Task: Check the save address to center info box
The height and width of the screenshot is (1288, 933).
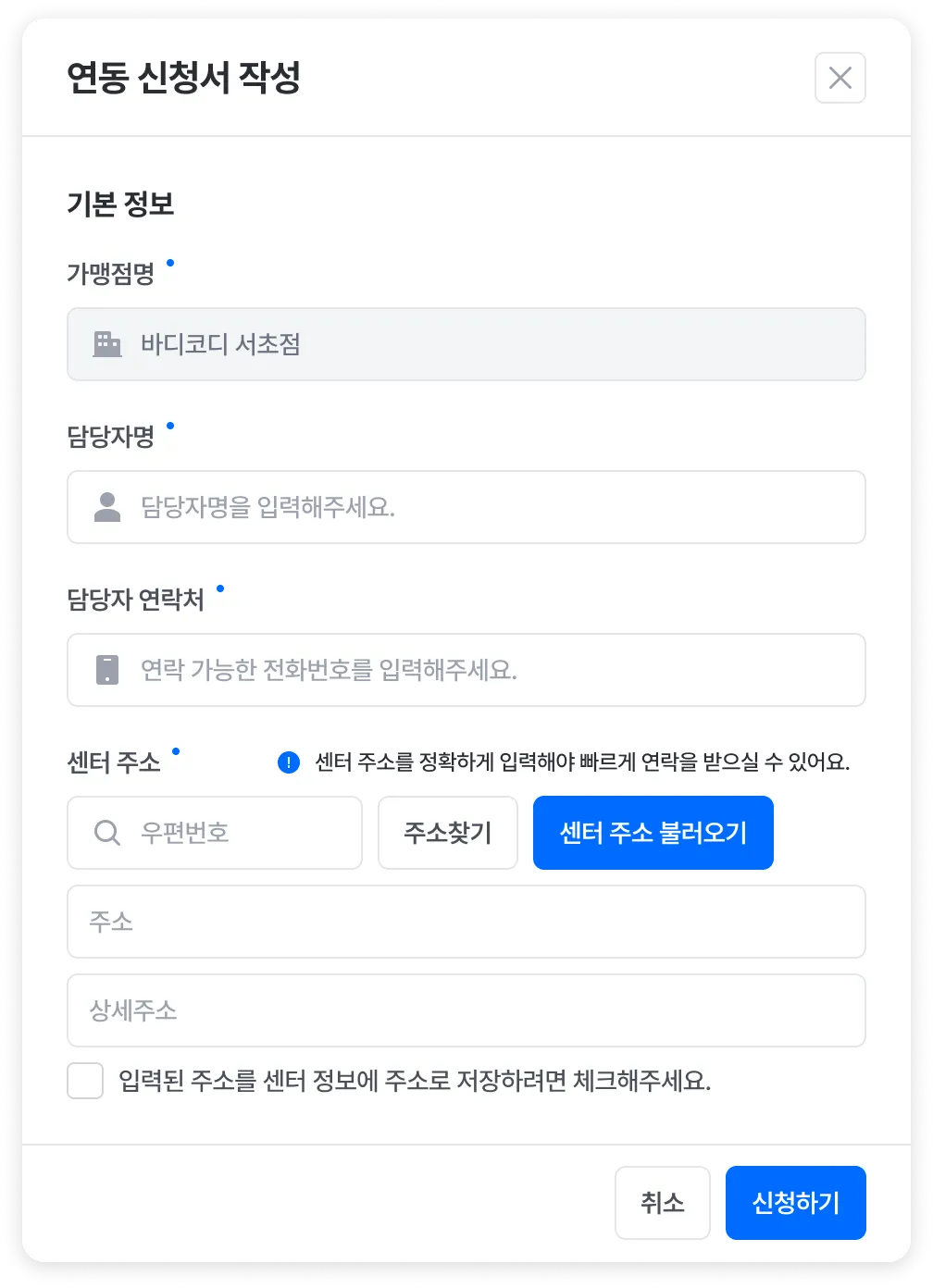Action: coord(85,1081)
